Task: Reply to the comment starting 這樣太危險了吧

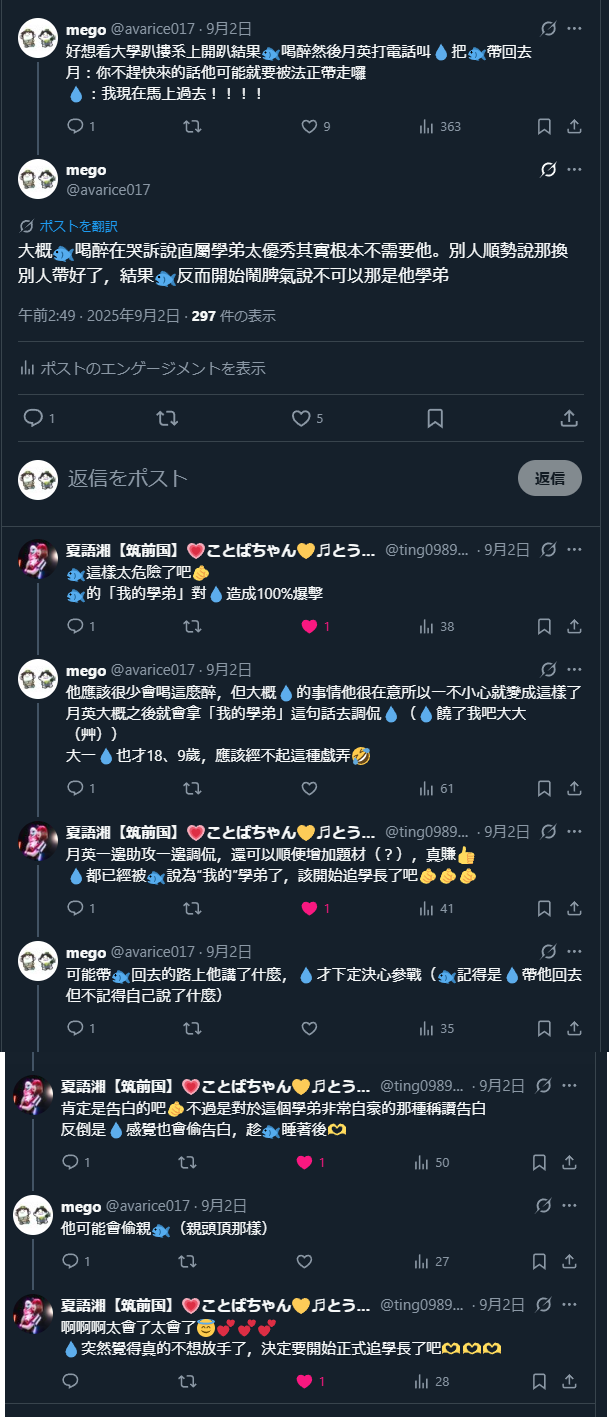Action: point(75,626)
